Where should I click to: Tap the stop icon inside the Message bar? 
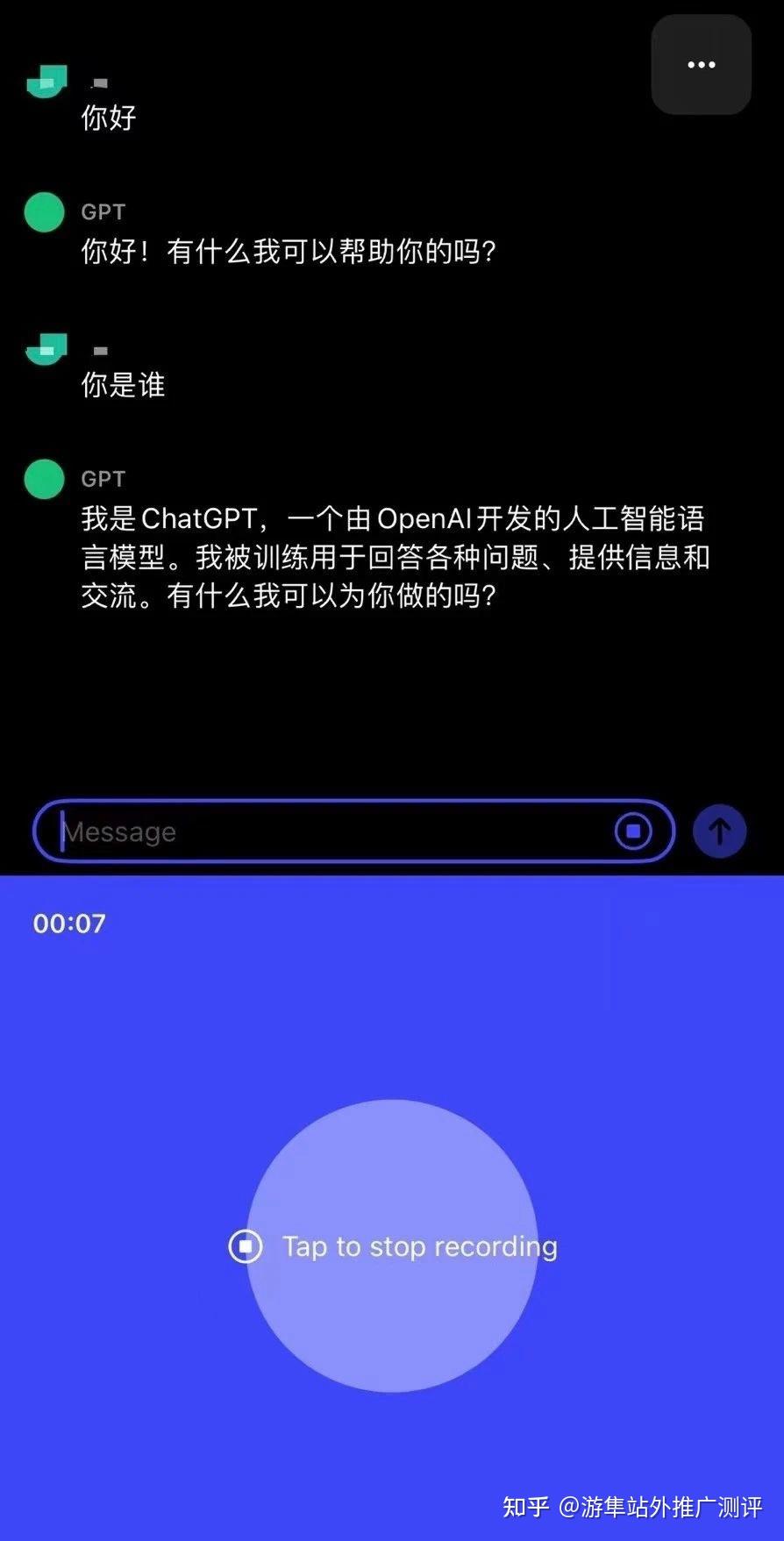tap(633, 831)
